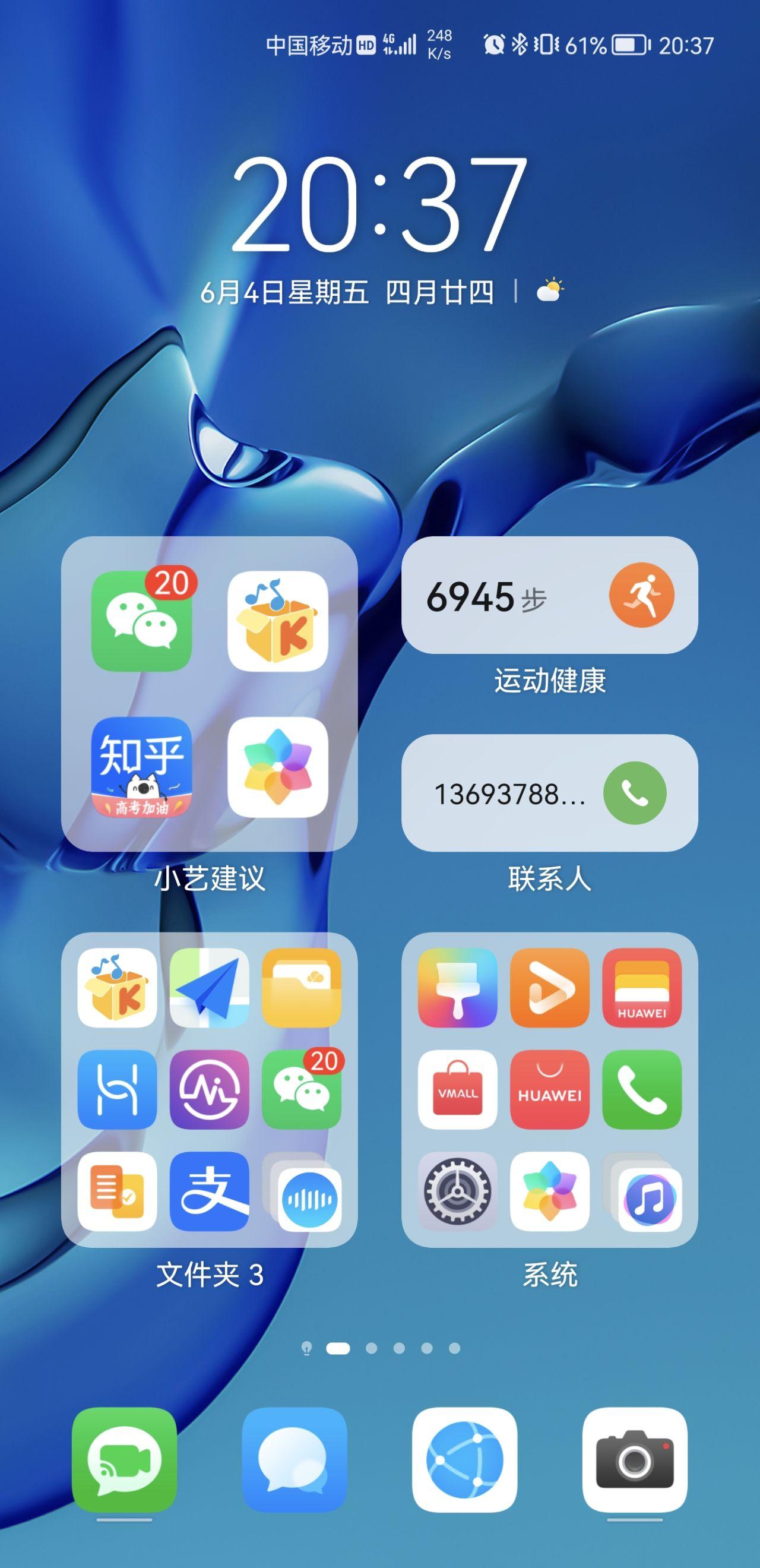Open the Messages app in dock

tap(294, 1460)
